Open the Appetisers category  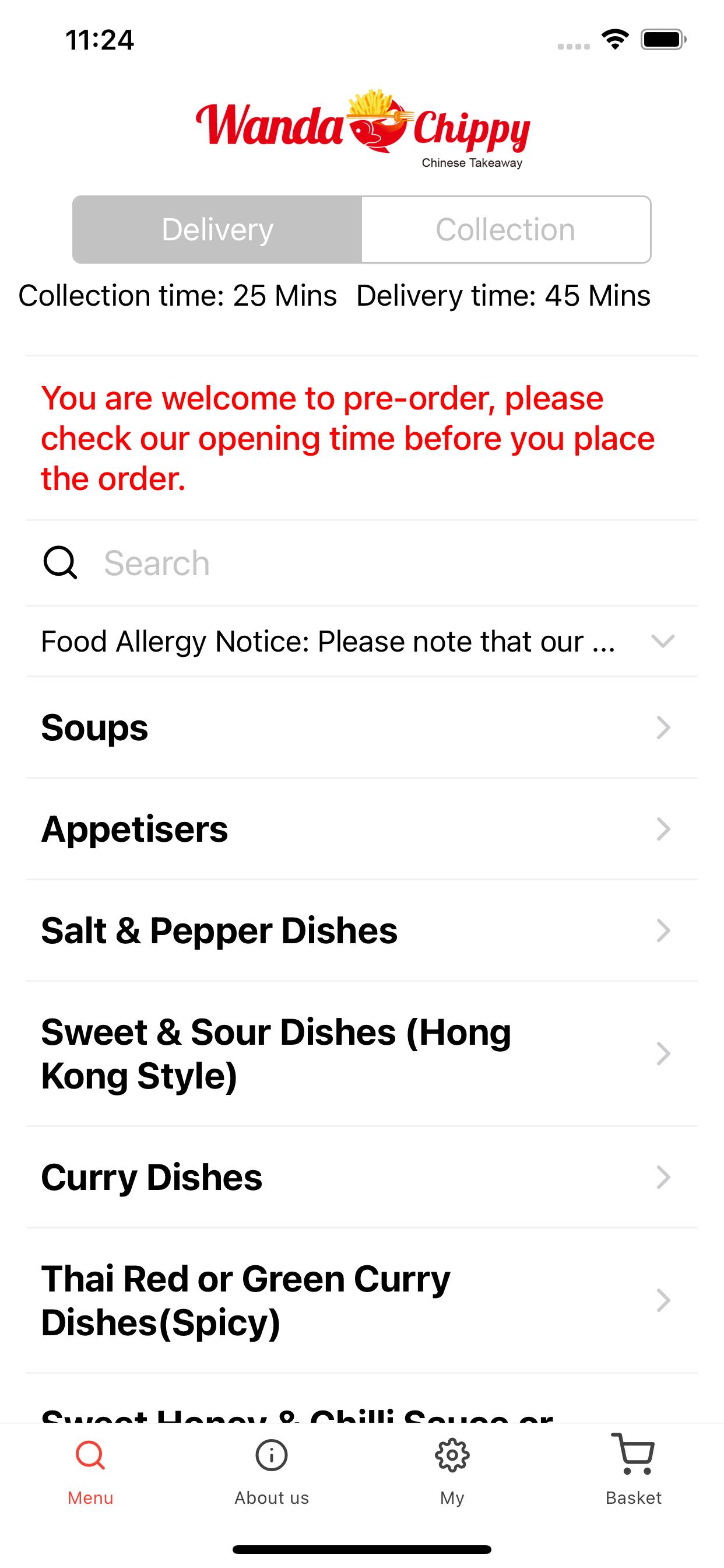click(361, 829)
